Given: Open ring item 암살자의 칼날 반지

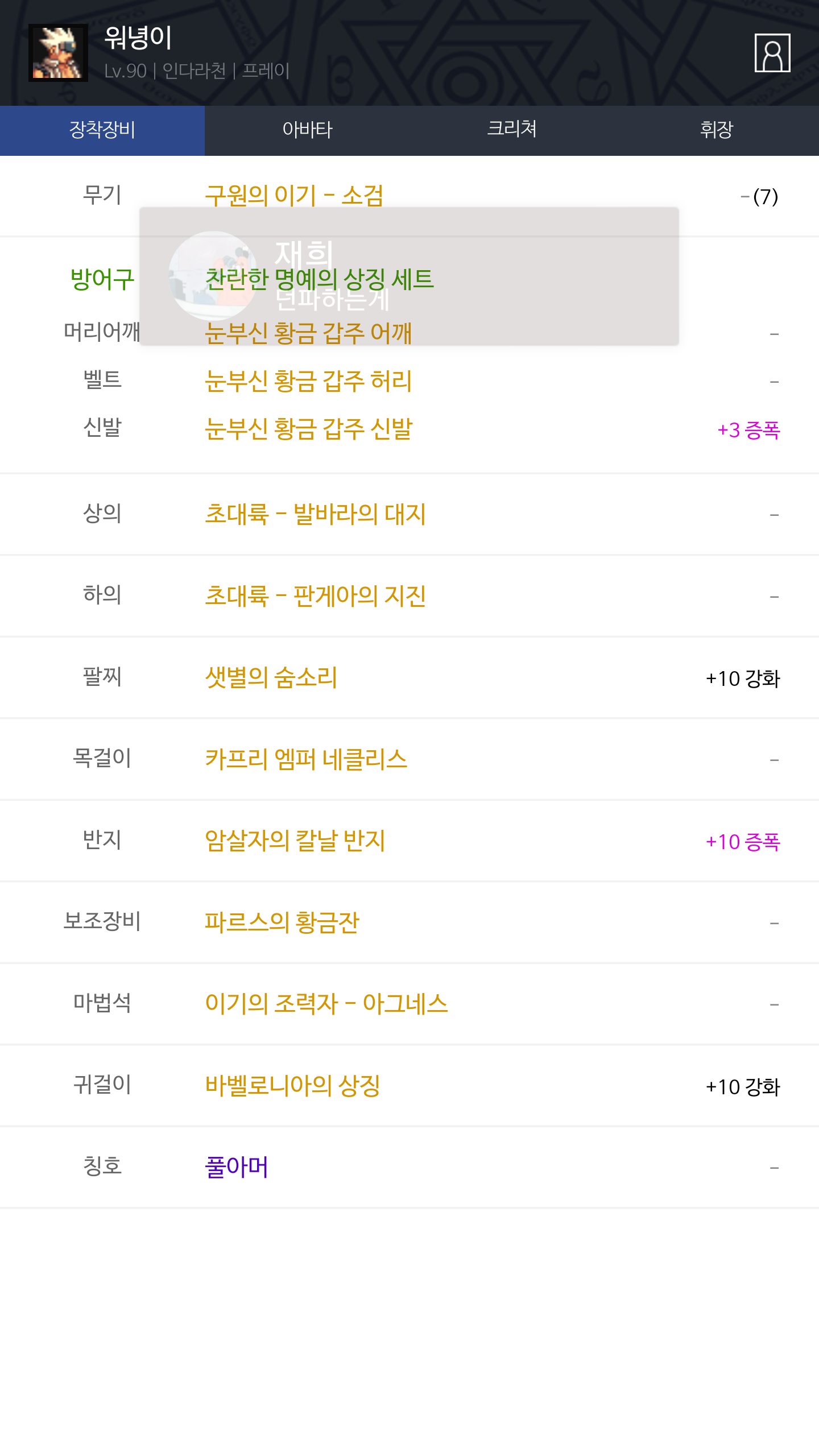Looking at the screenshot, I should tap(295, 841).
